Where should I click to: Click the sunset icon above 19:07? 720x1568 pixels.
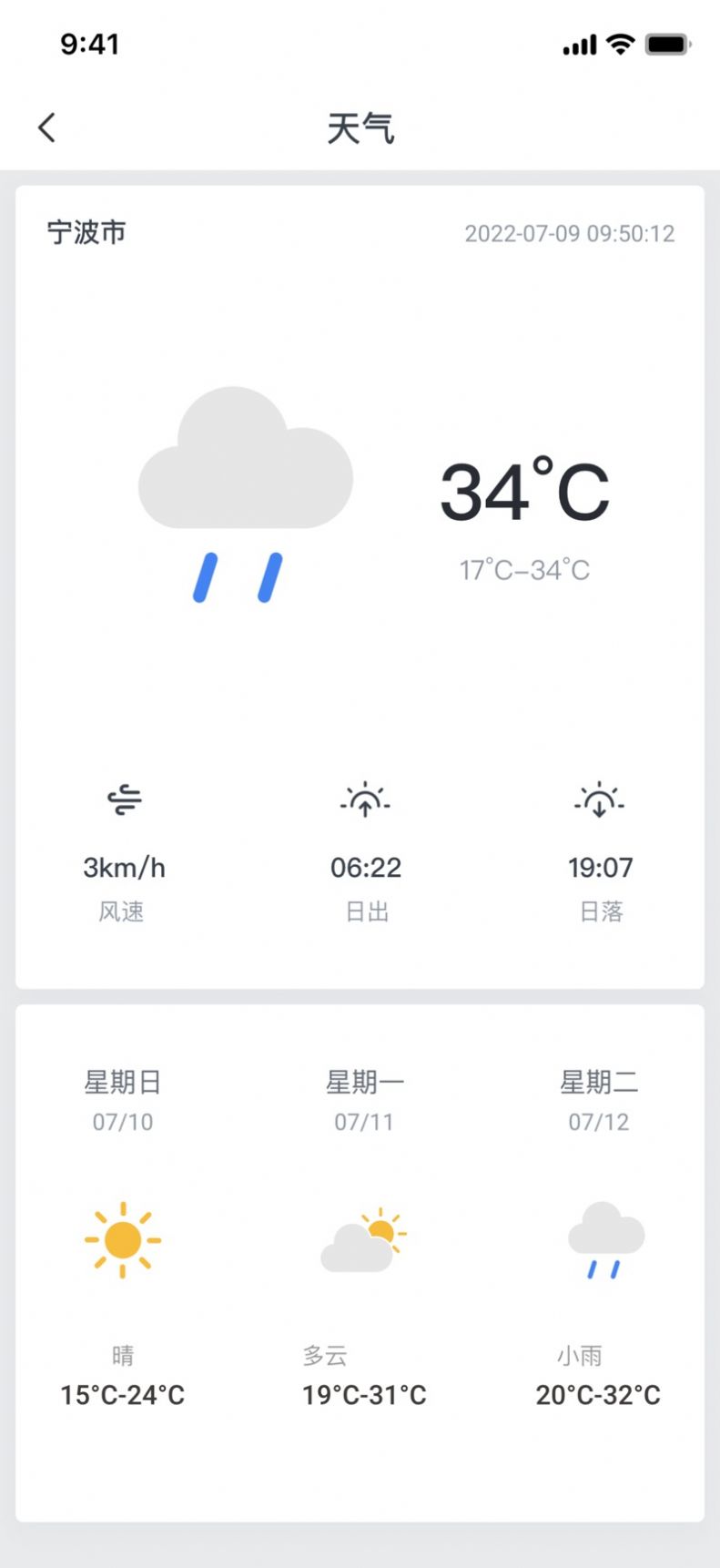[x=600, y=799]
